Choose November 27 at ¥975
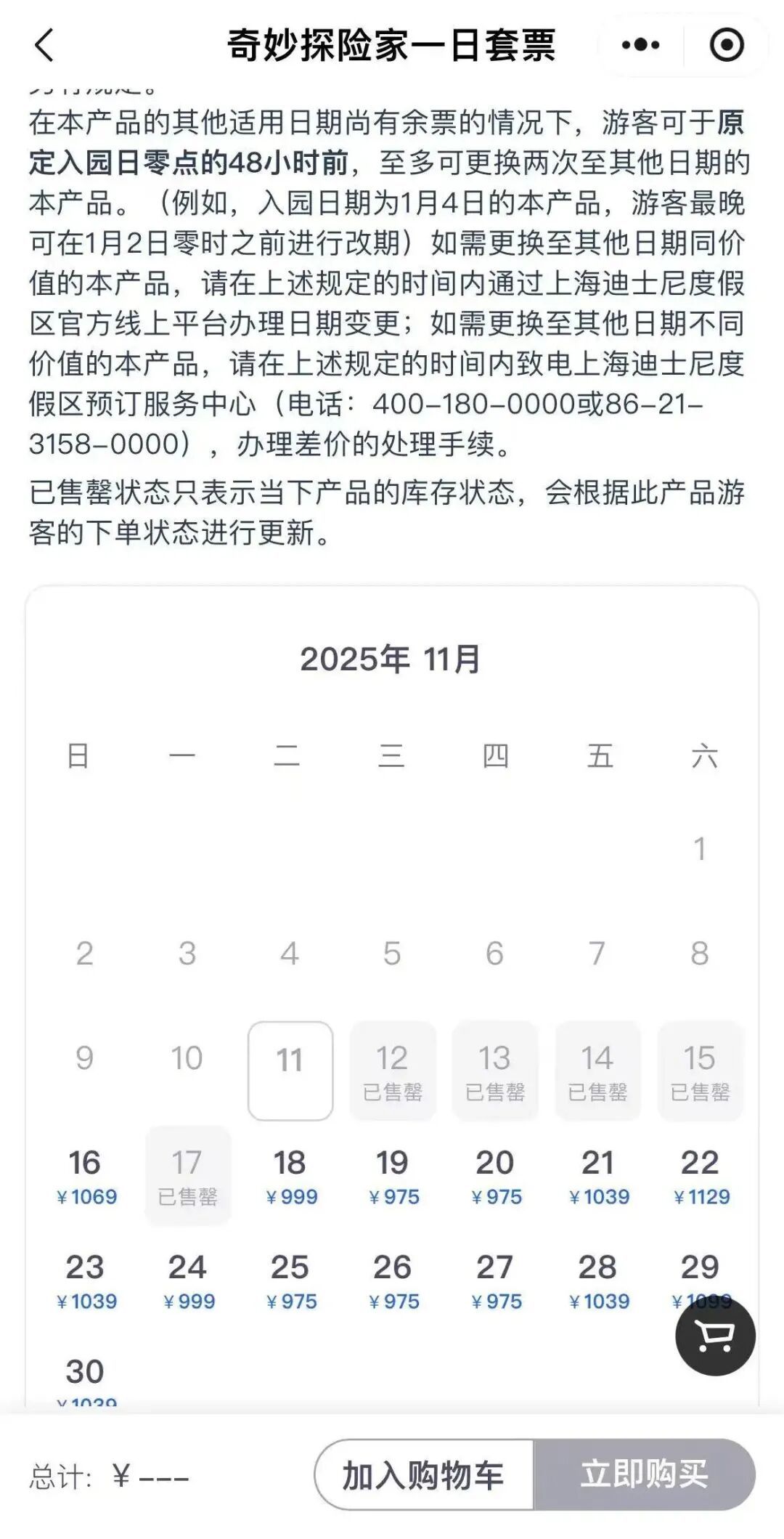The image size is (784, 1539). pyautogui.click(x=495, y=1280)
